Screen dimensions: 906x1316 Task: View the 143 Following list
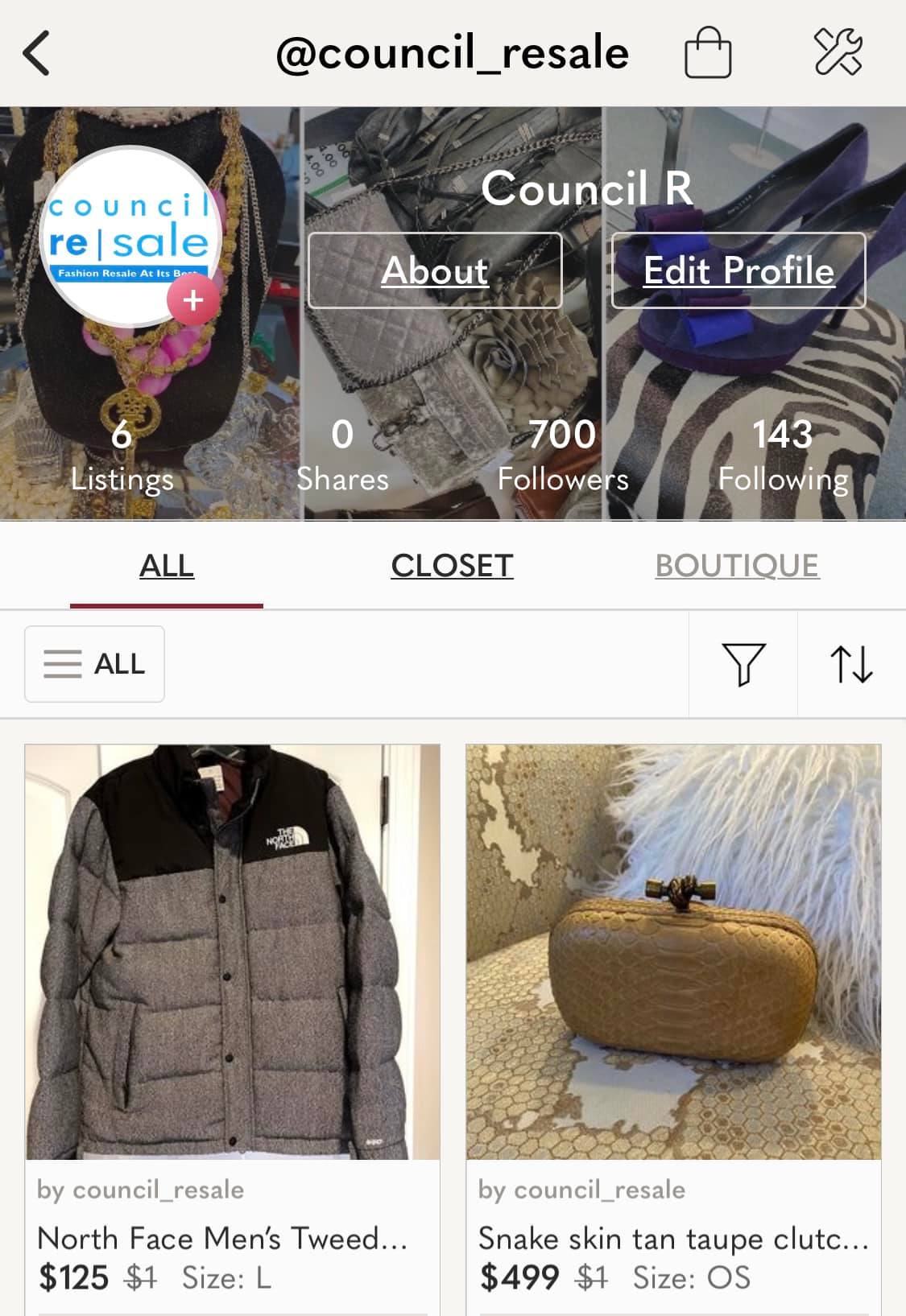click(x=783, y=455)
